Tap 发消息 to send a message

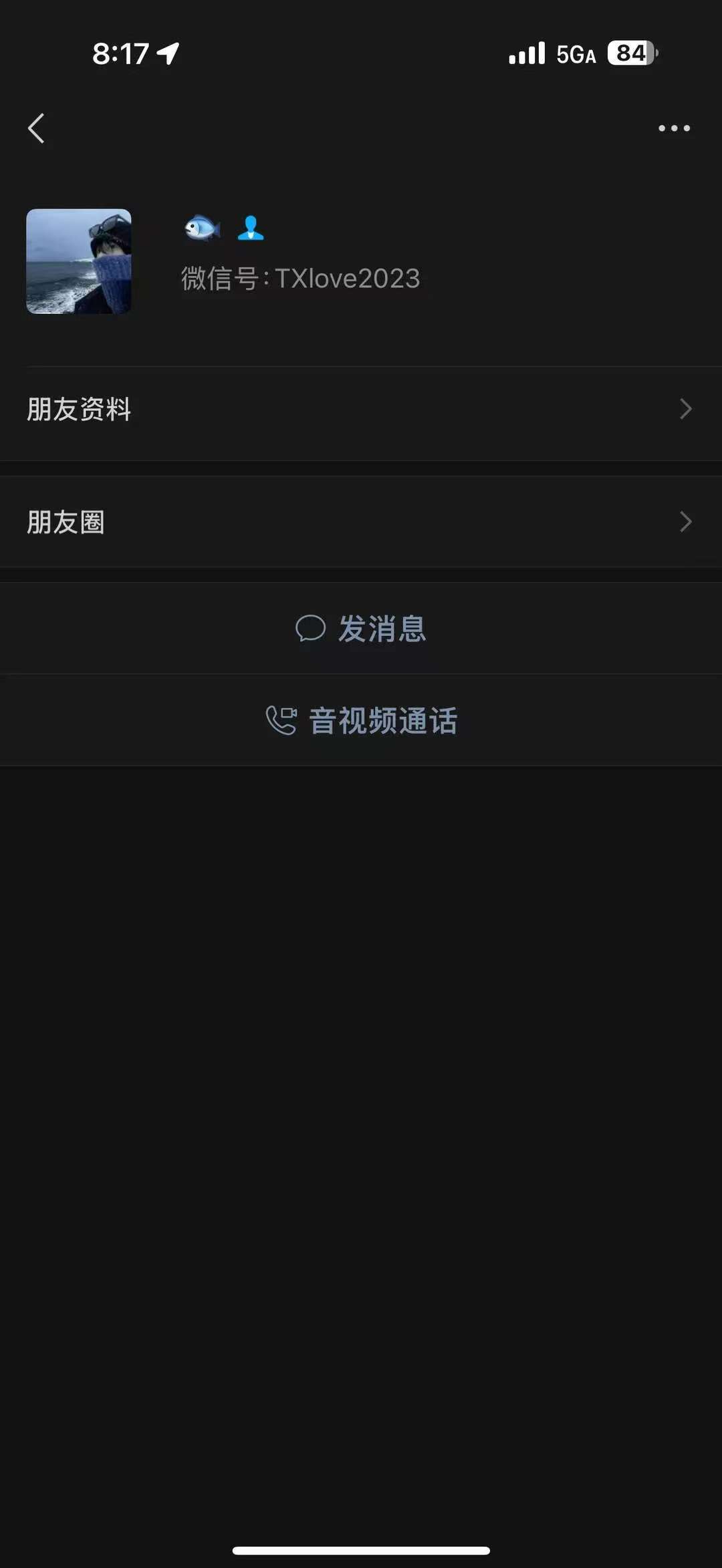361,629
